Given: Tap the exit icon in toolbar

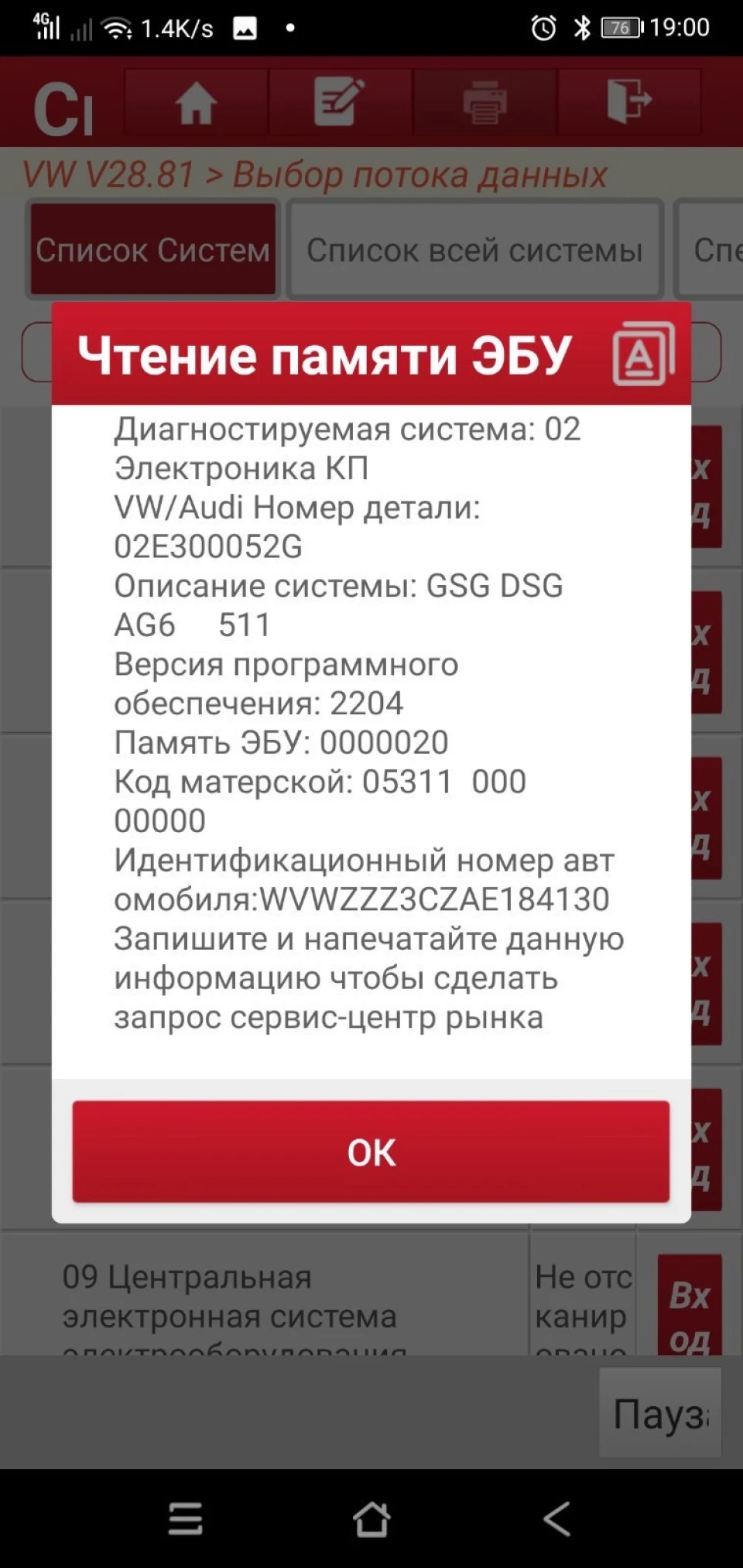Looking at the screenshot, I should [628, 102].
